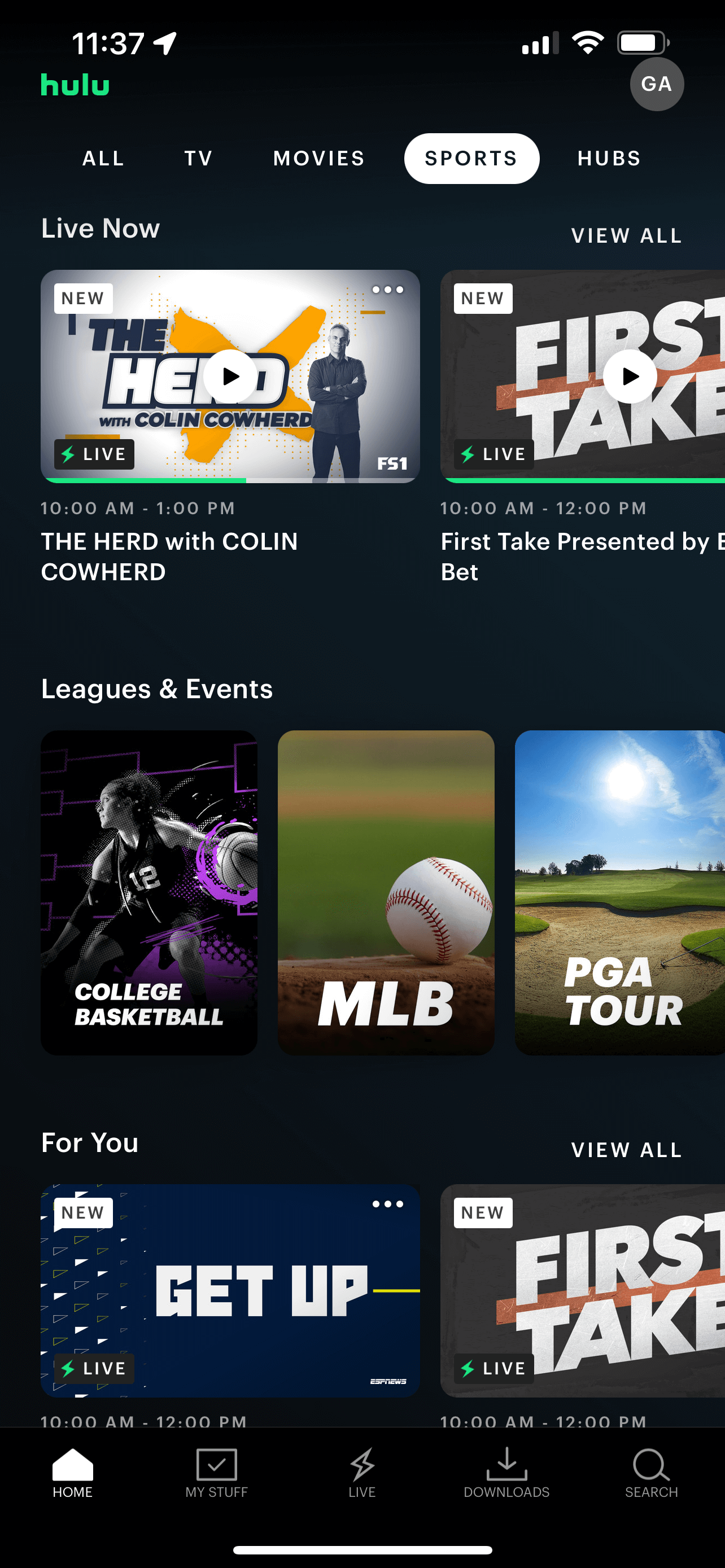
Task: Play First Take Presented by Bet
Action: point(630,376)
